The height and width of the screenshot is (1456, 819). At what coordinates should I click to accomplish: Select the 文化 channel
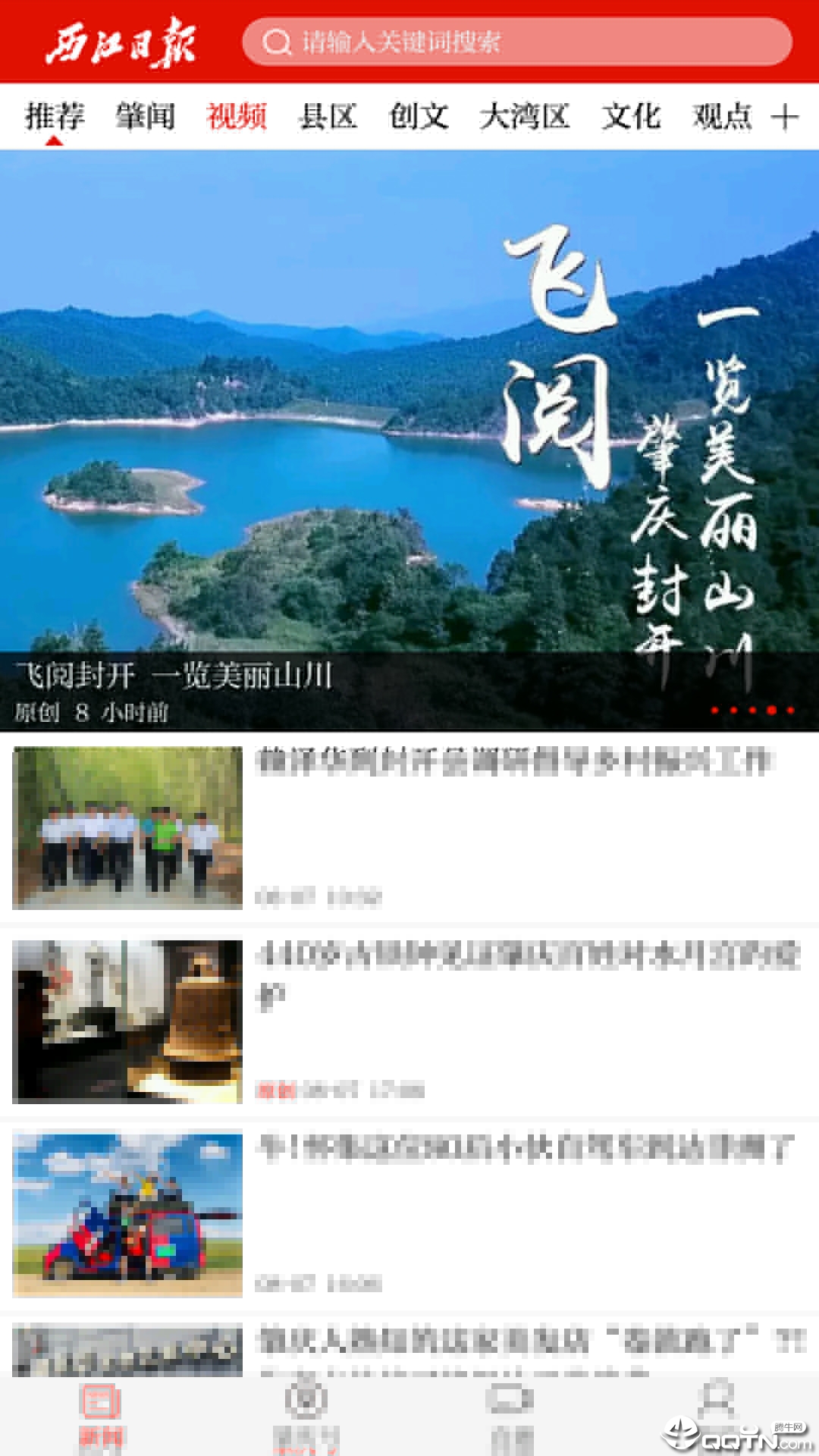[630, 115]
